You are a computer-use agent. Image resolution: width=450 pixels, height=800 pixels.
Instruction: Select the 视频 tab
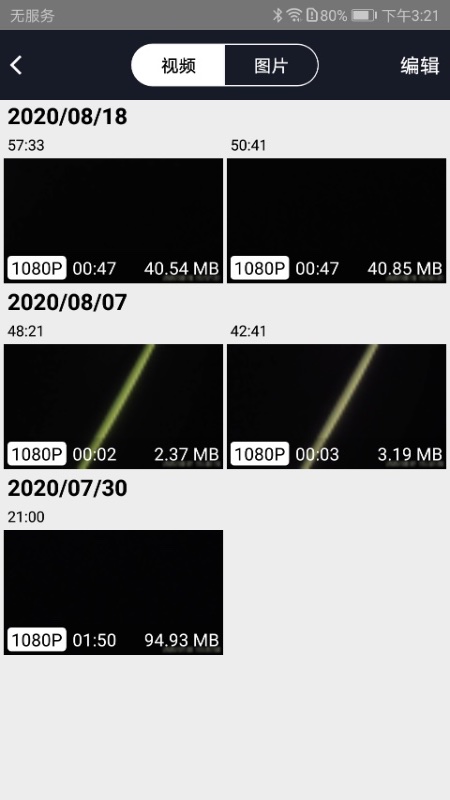tap(178, 65)
